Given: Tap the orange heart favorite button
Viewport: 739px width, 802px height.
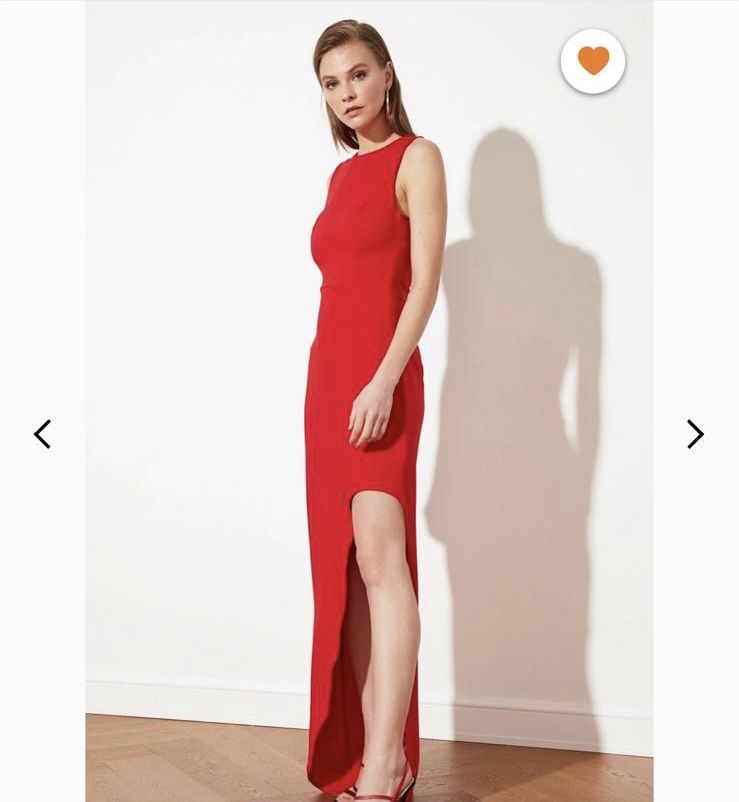Looking at the screenshot, I should [x=593, y=61].
